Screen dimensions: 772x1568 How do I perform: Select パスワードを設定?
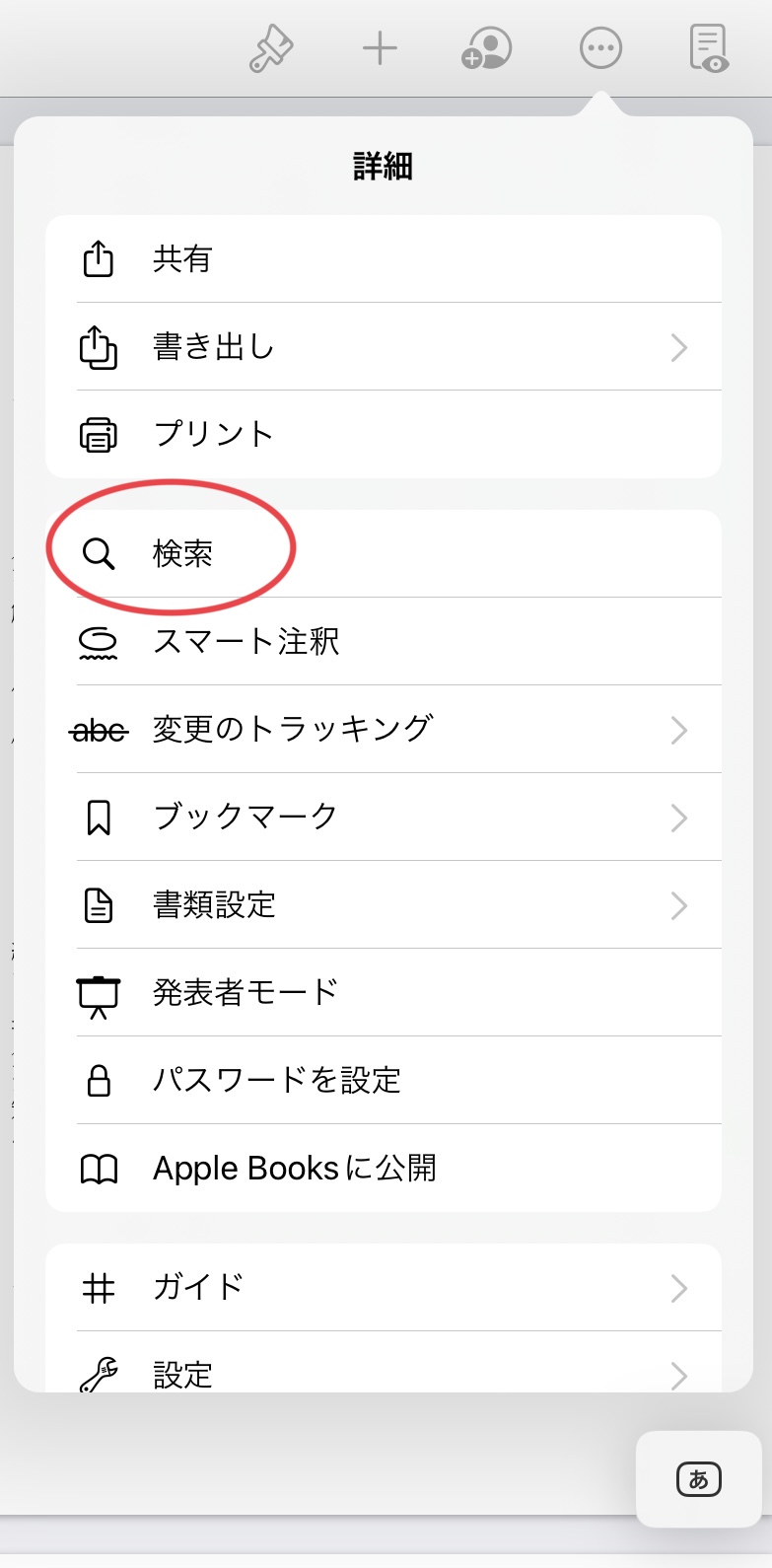pyautogui.click(x=384, y=1080)
